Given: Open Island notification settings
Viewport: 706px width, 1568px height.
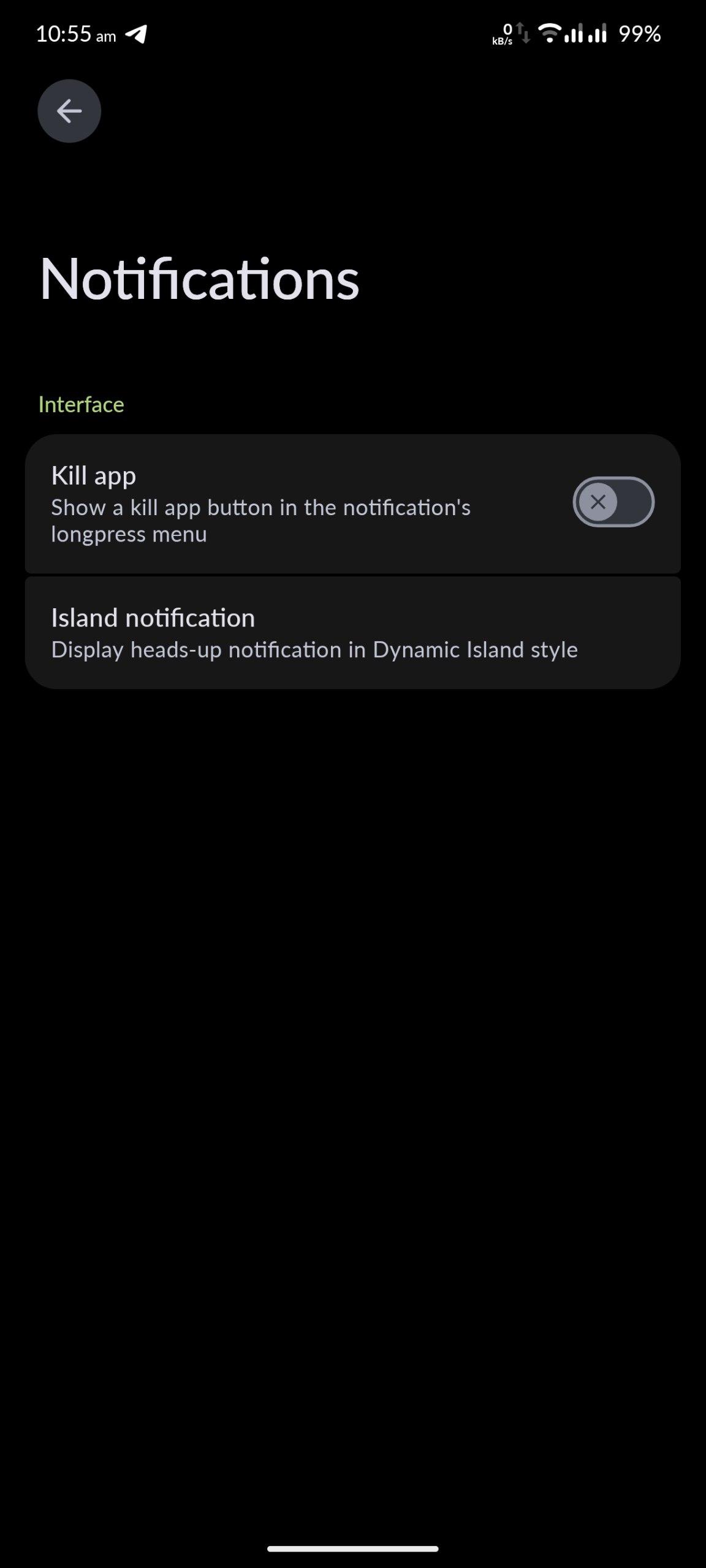Looking at the screenshot, I should point(352,633).
